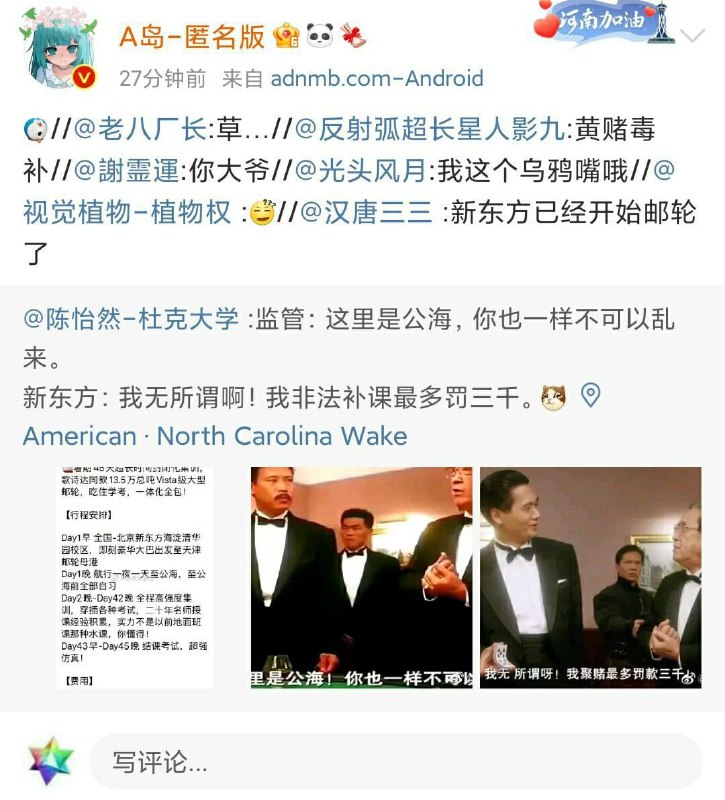This screenshot has width=725, height=800.
Task: Open the @汉唐三三 mention
Action: [x=368, y=213]
